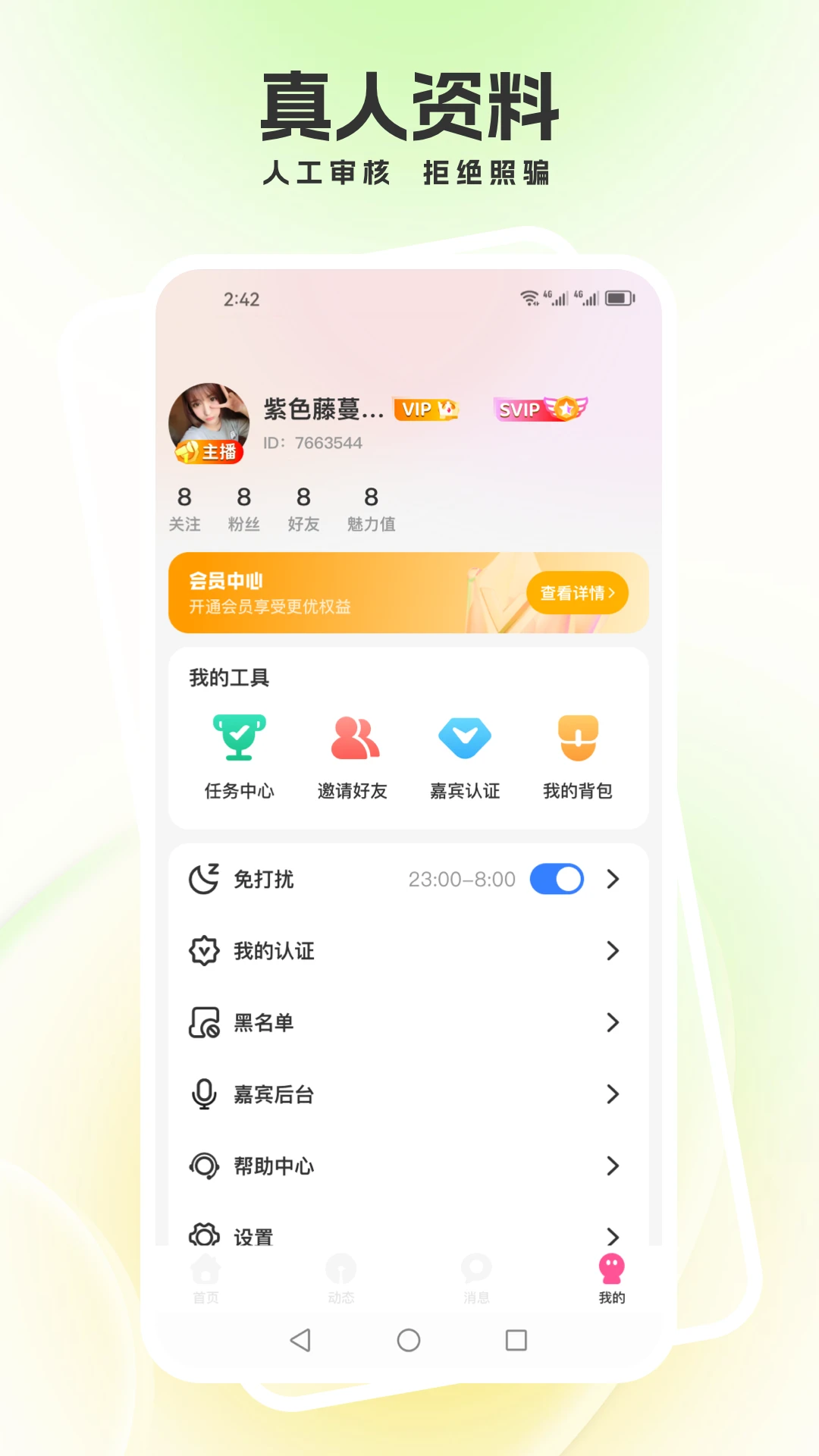Tap the 查看详情 membership button

(578, 593)
